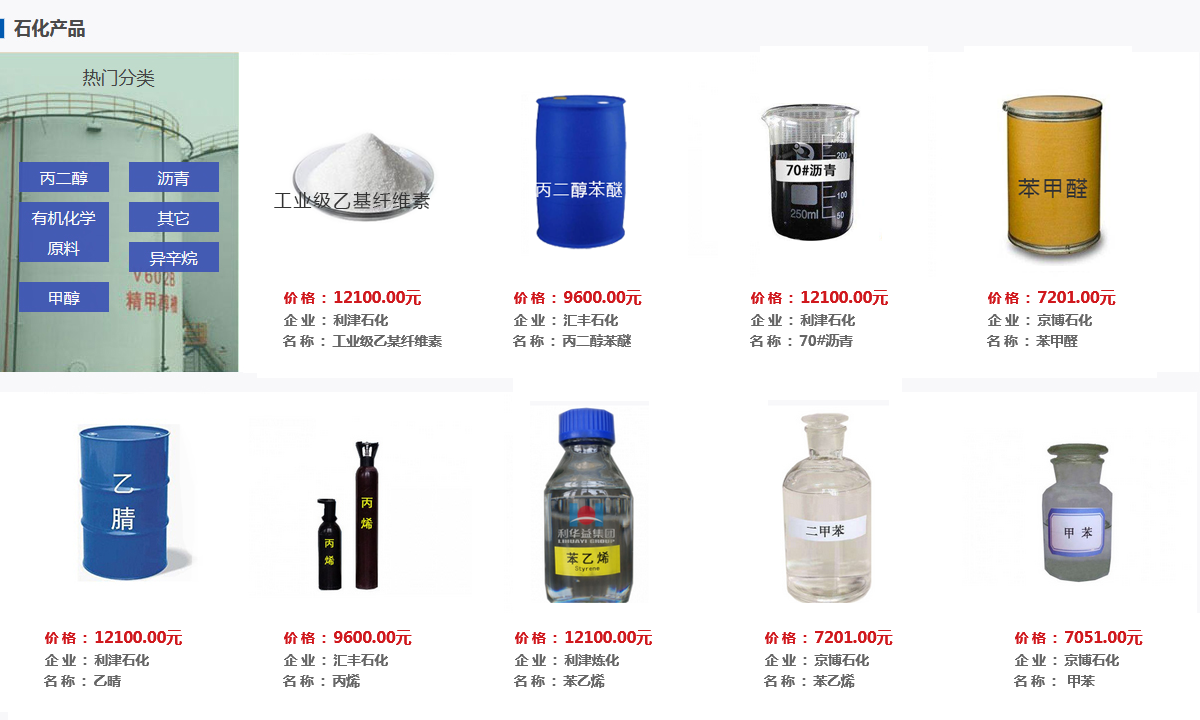Choose the 有机化学原料 category

coord(64,232)
